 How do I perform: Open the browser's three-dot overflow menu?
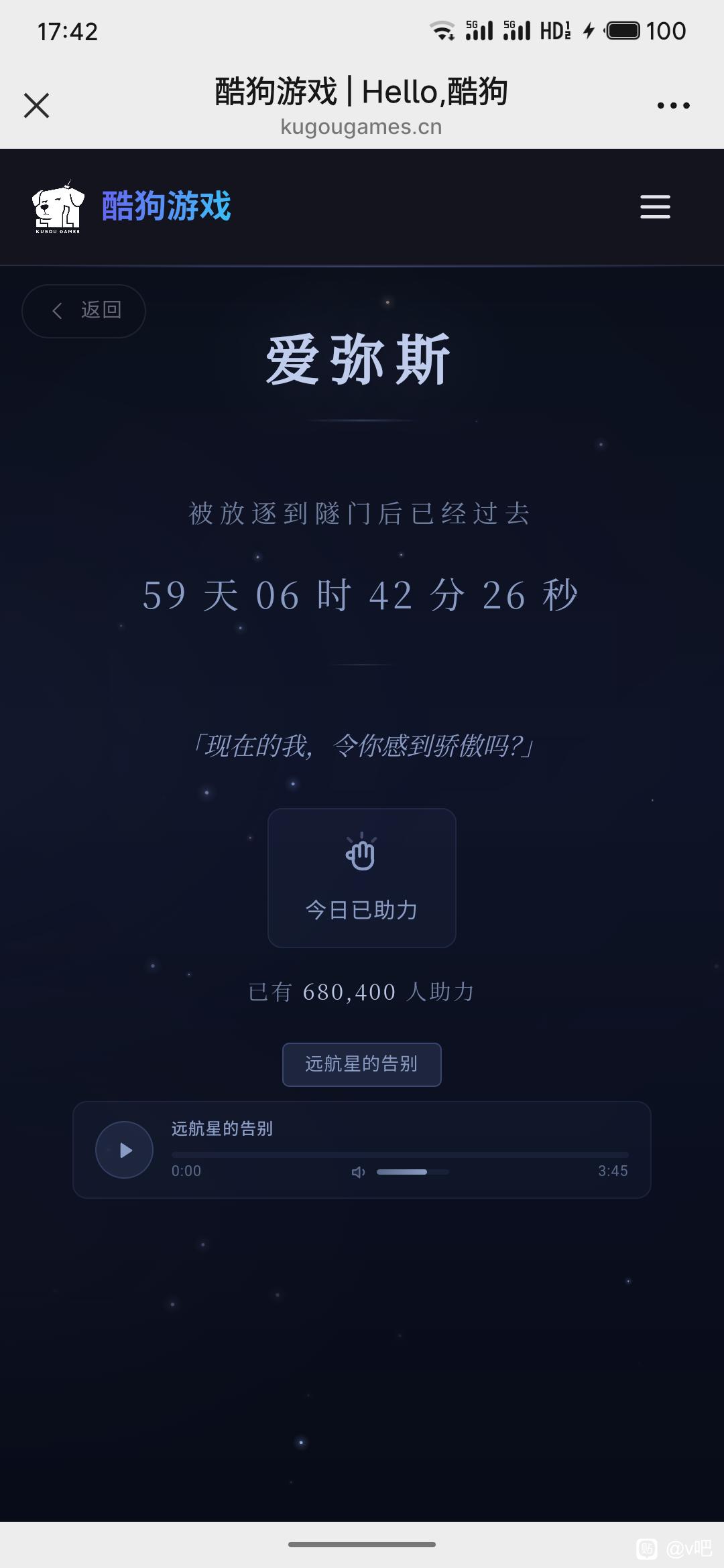[673, 105]
